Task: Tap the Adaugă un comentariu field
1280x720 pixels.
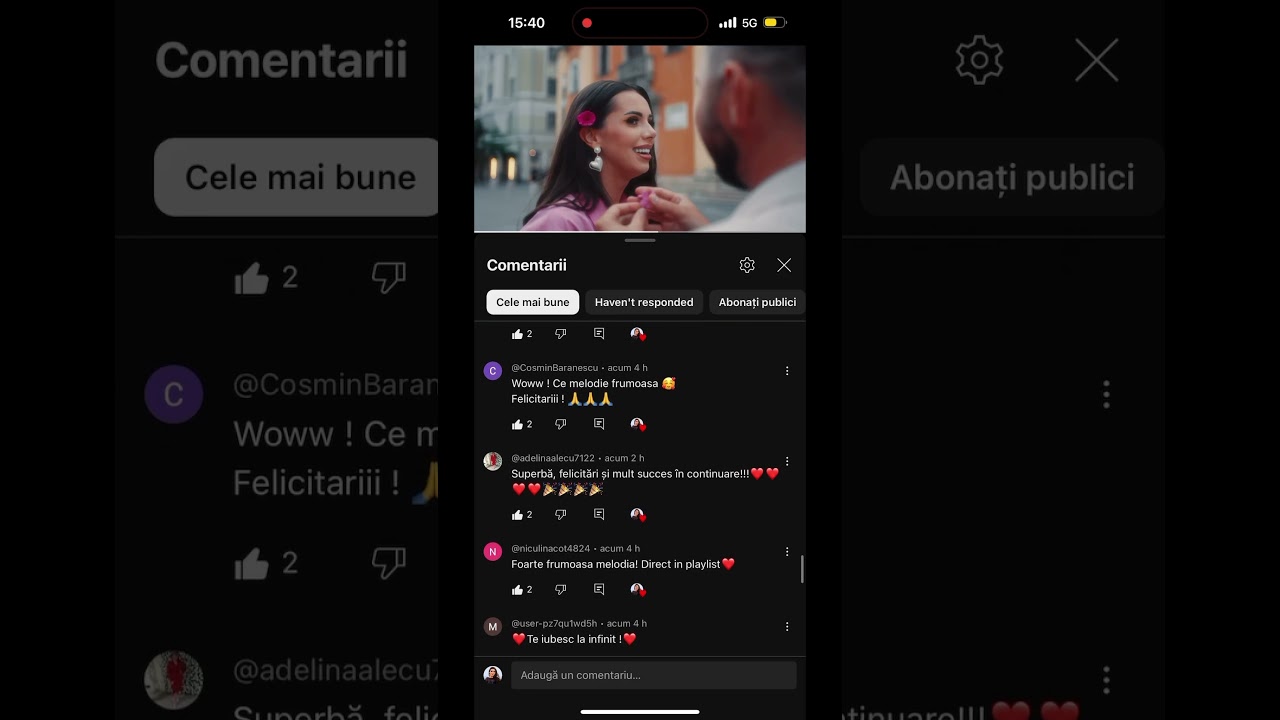Action: (653, 675)
